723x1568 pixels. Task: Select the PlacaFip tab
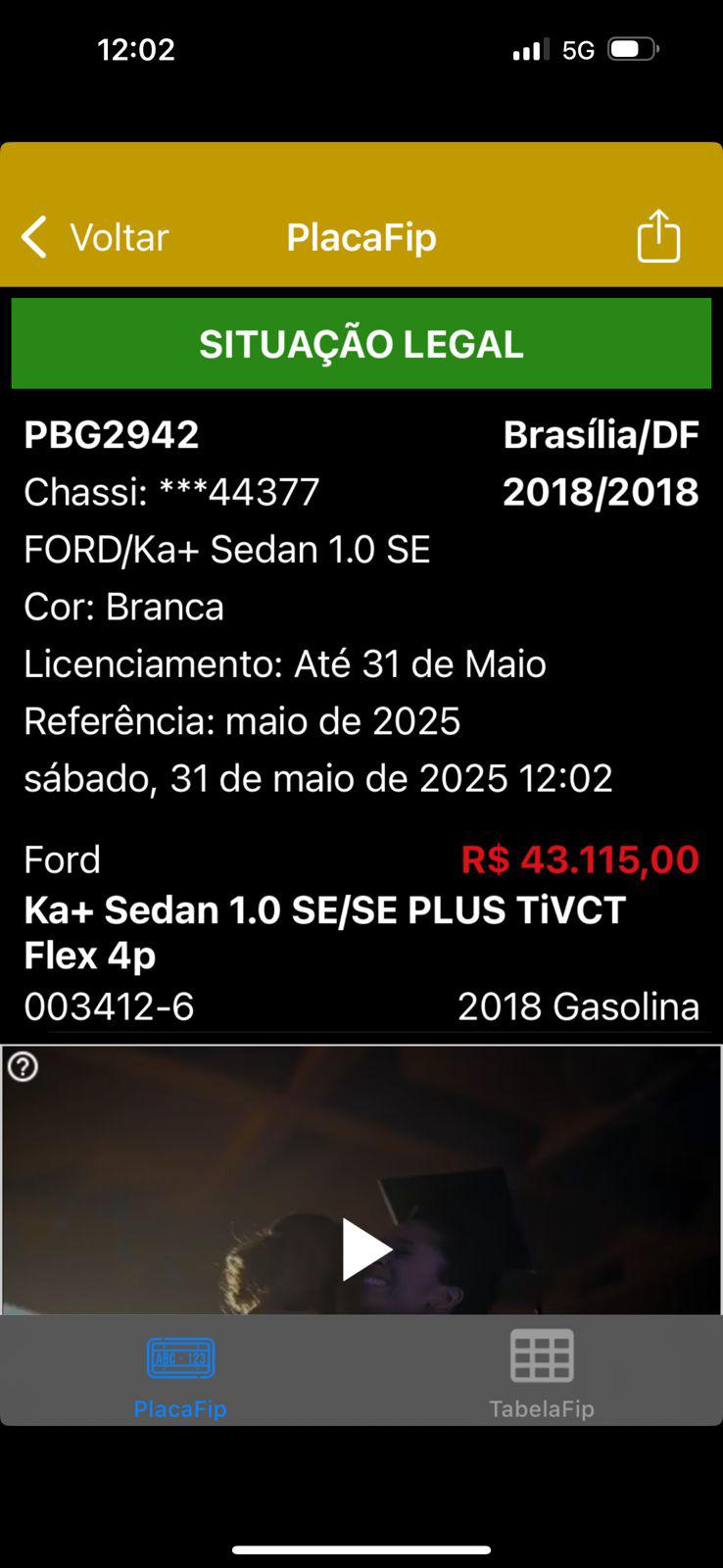[x=180, y=1373]
